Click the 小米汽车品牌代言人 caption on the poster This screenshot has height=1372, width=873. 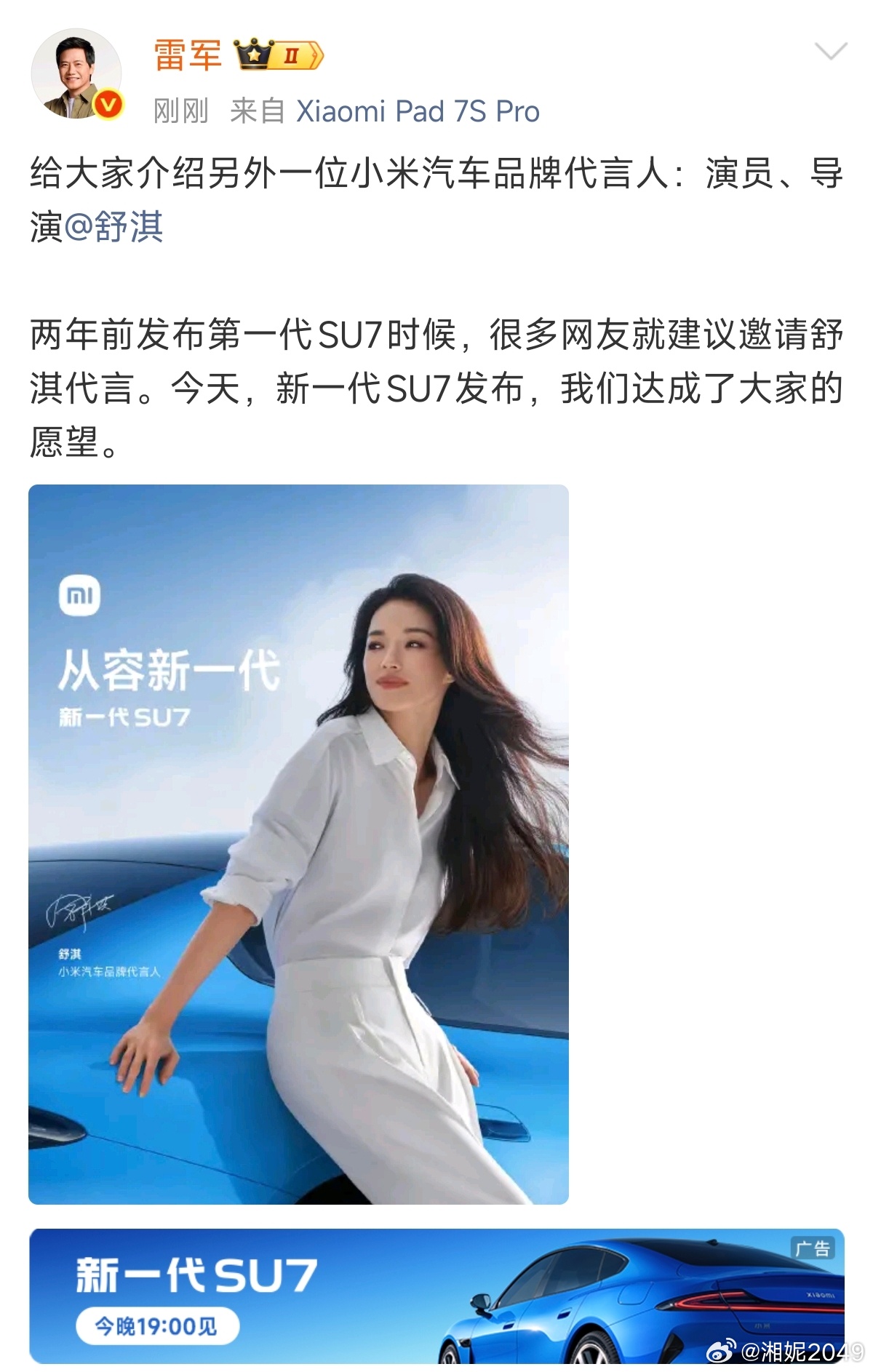point(110,971)
